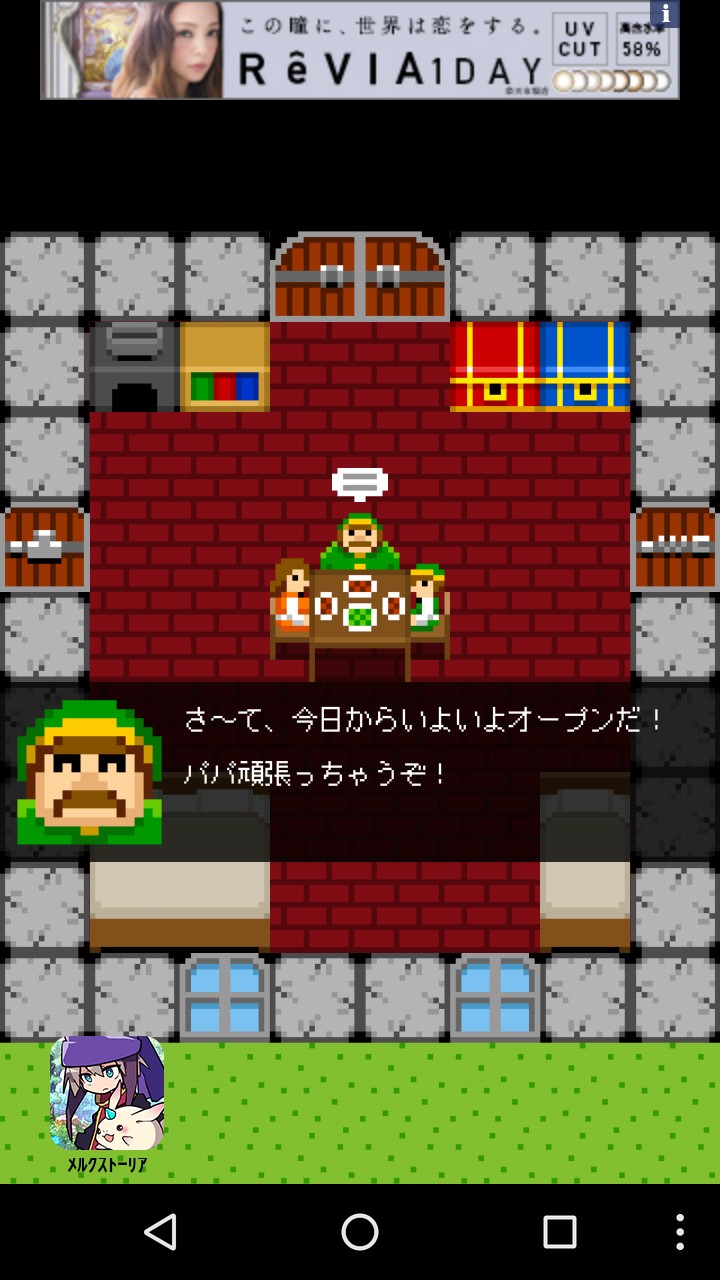Open the ReVIA 1DAY ad banner
The width and height of the screenshot is (720, 1280).
(359, 50)
